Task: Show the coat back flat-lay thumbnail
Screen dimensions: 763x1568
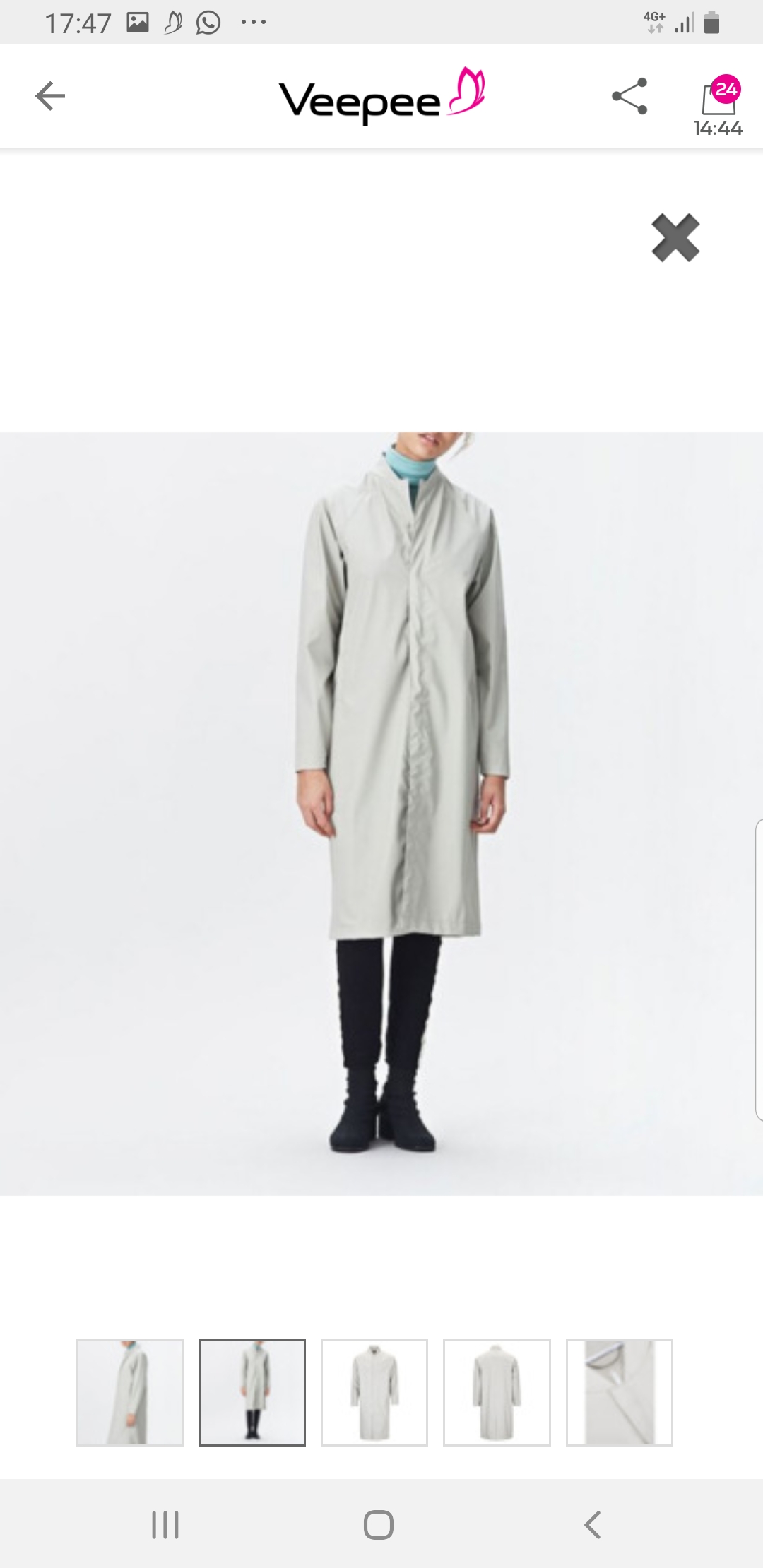Action: [497, 1392]
